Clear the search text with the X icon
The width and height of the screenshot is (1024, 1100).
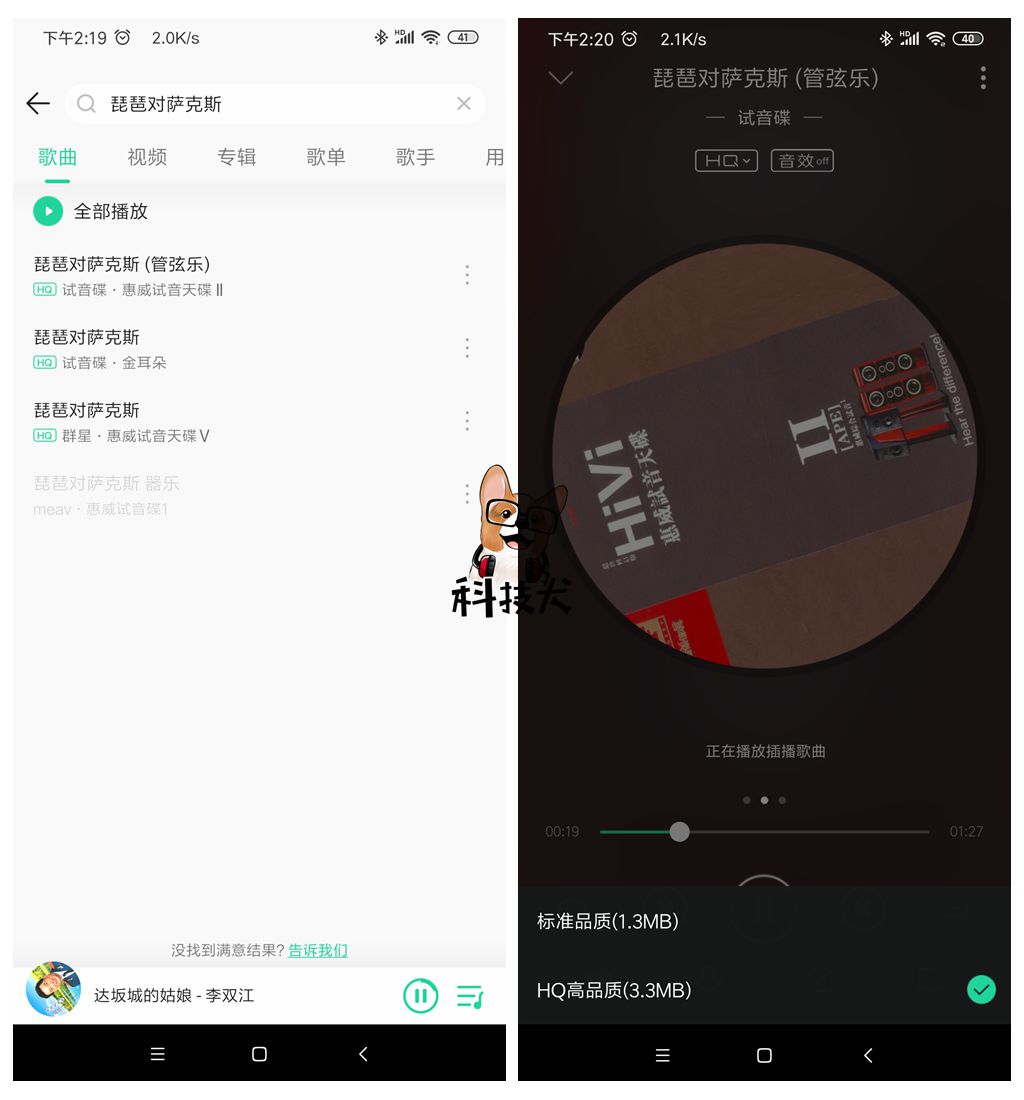pyautogui.click(x=463, y=103)
